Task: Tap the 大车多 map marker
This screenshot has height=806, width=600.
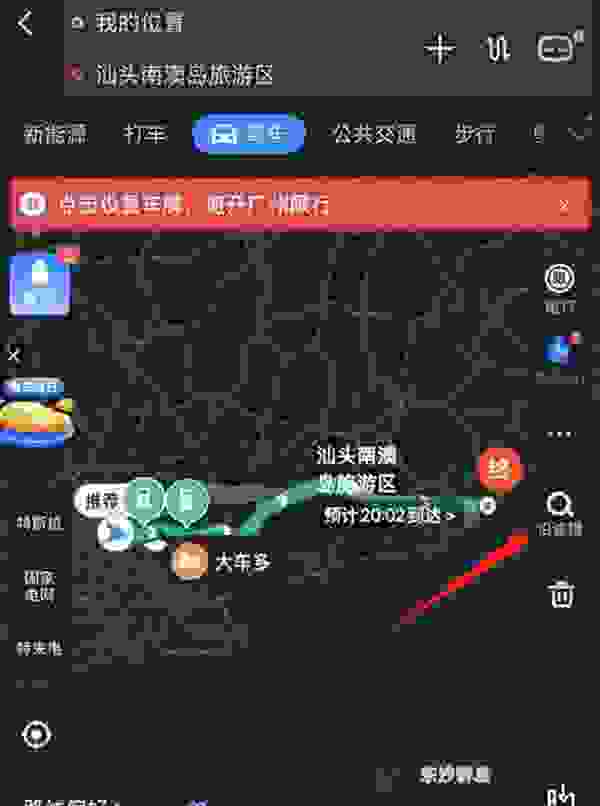Action: (x=188, y=562)
